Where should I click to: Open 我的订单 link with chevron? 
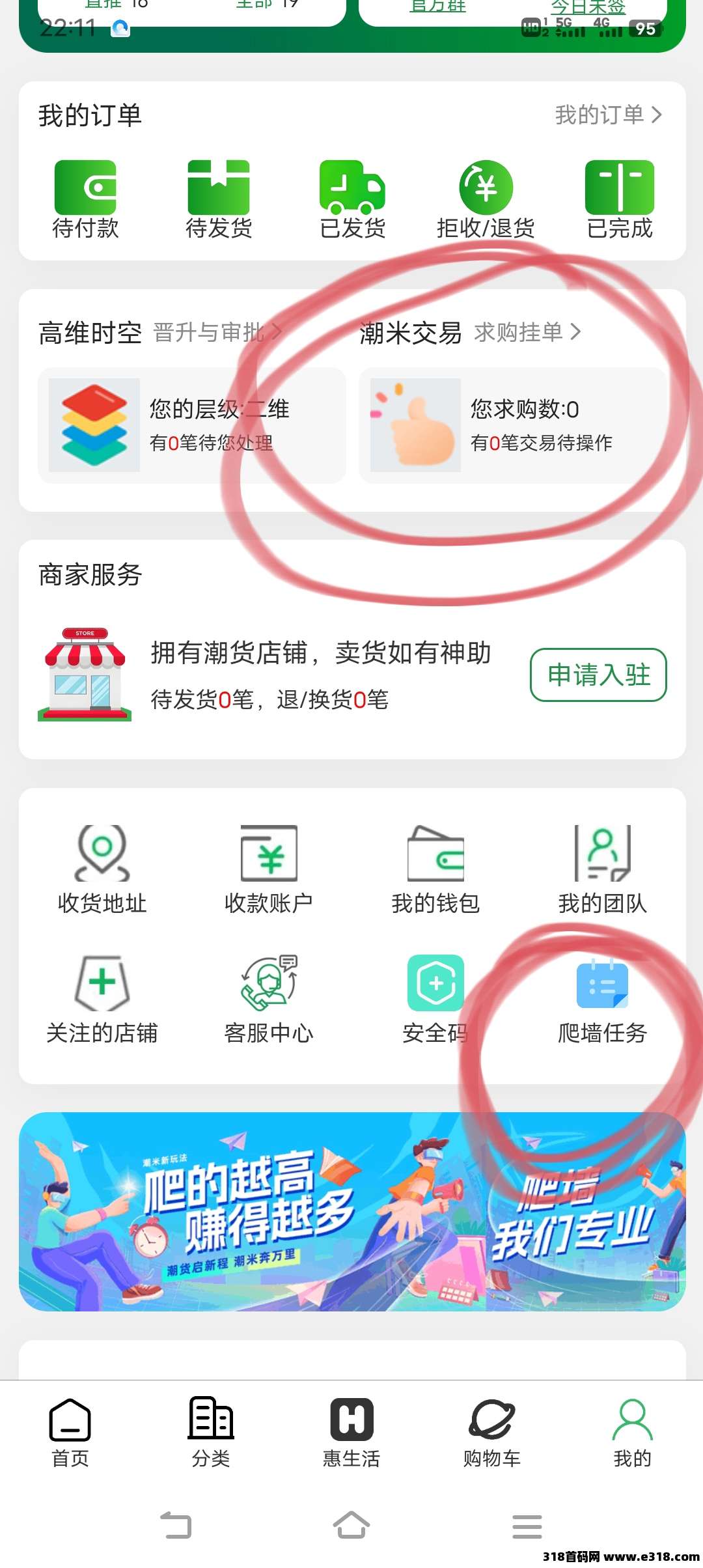[608, 115]
